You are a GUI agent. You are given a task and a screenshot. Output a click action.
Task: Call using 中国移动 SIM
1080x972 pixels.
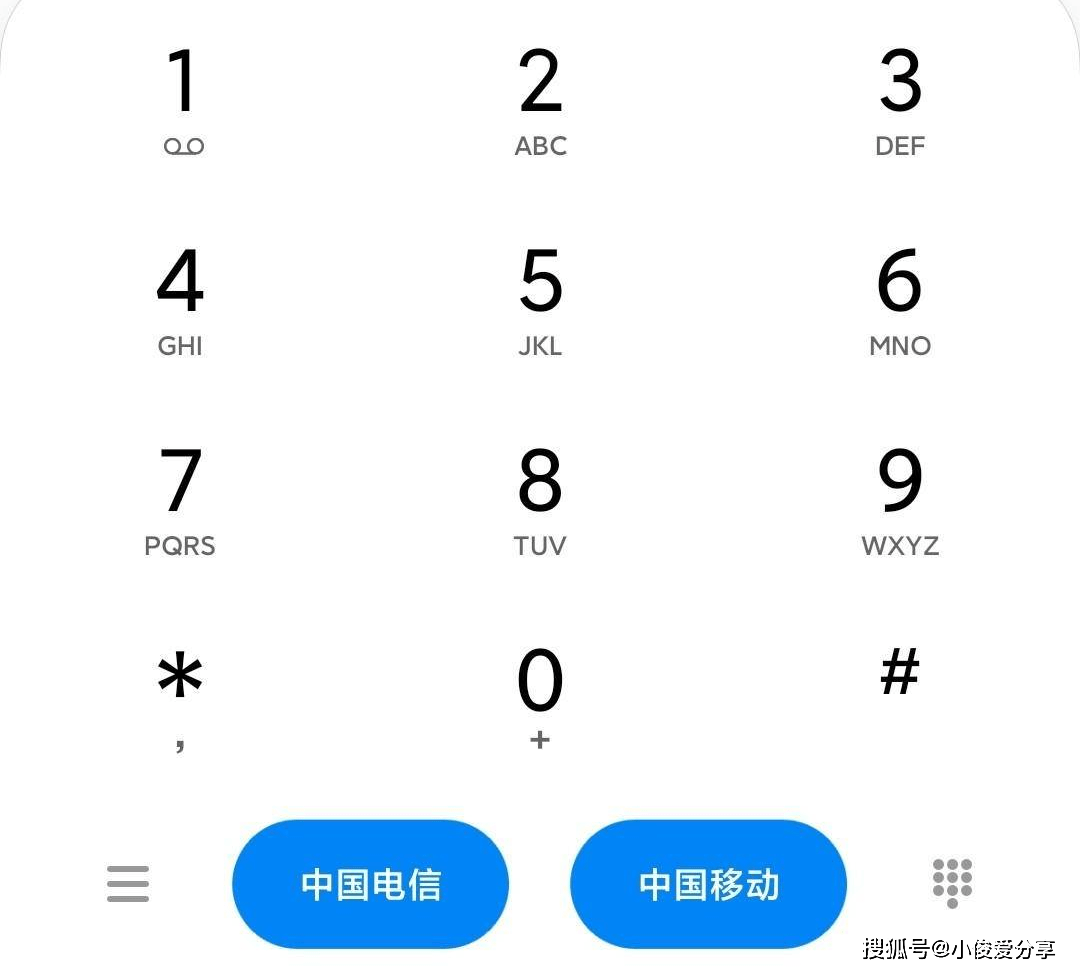(x=708, y=884)
